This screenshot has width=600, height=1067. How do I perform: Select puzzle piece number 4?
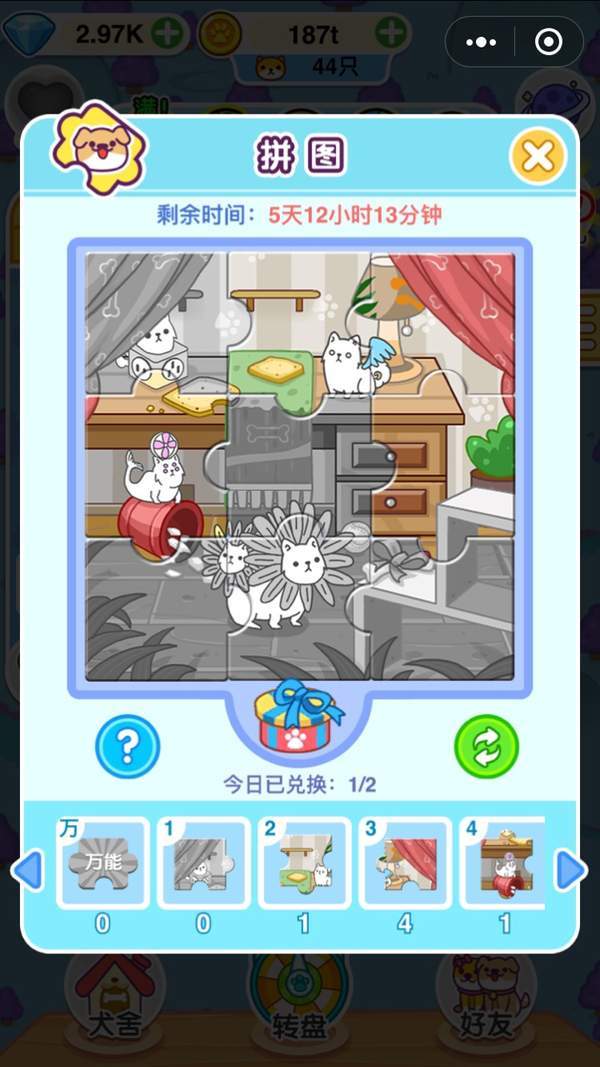pyautogui.click(x=505, y=862)
